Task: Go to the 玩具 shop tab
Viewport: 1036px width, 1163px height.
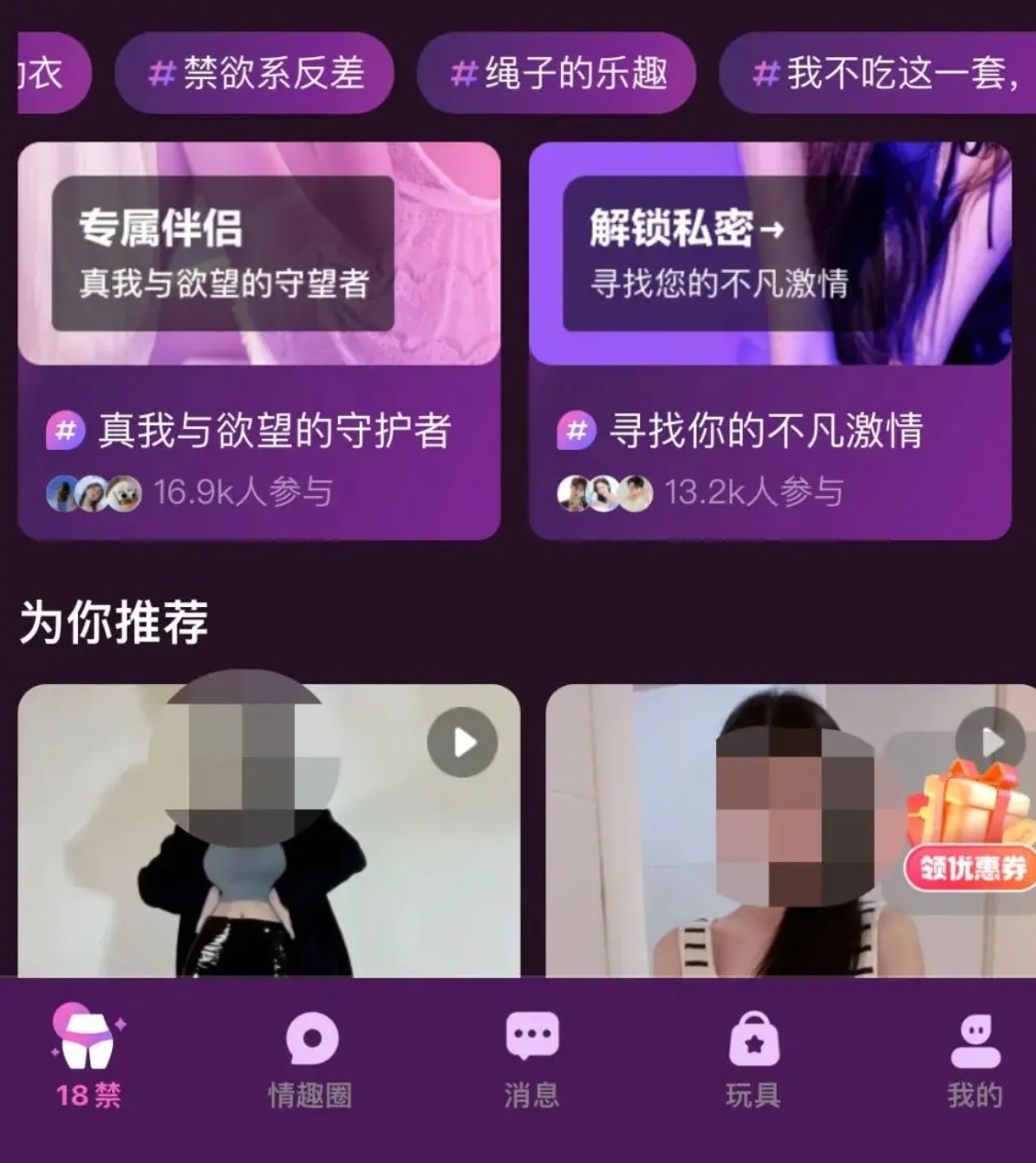Action: pyautogui.click(x=753, y=1058)
